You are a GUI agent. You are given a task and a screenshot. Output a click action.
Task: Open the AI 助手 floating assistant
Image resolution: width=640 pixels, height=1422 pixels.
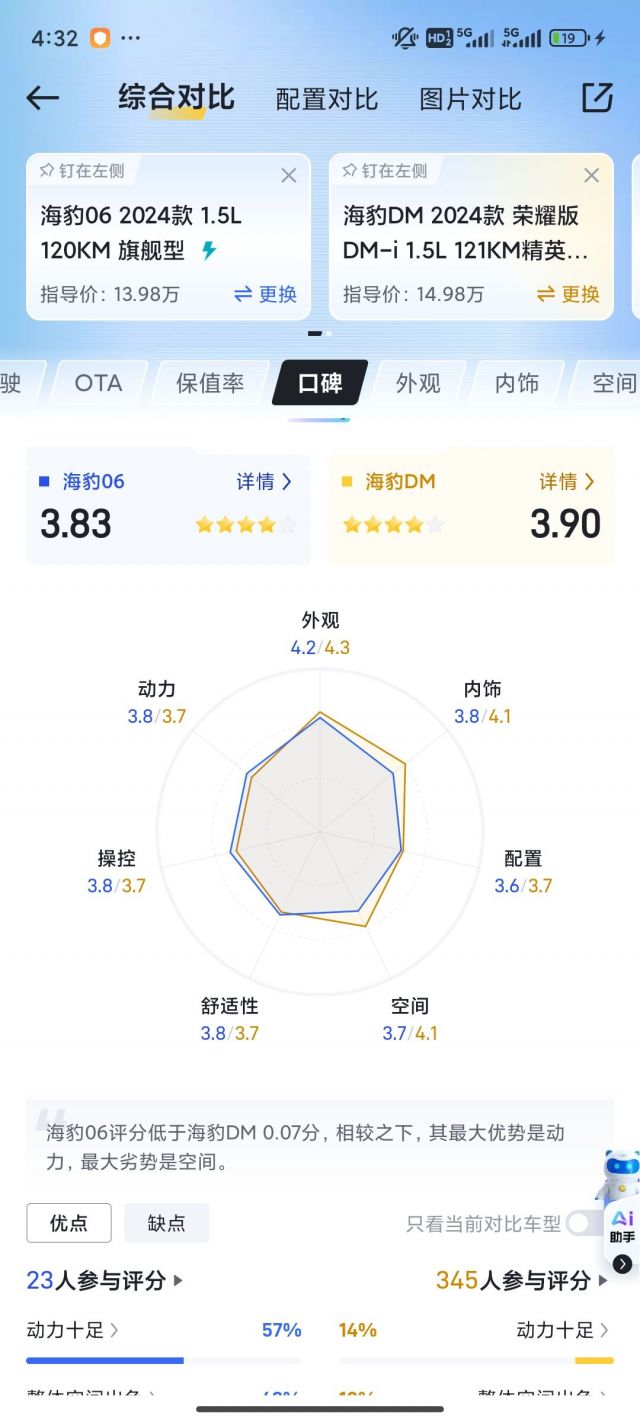point(621,1212)
